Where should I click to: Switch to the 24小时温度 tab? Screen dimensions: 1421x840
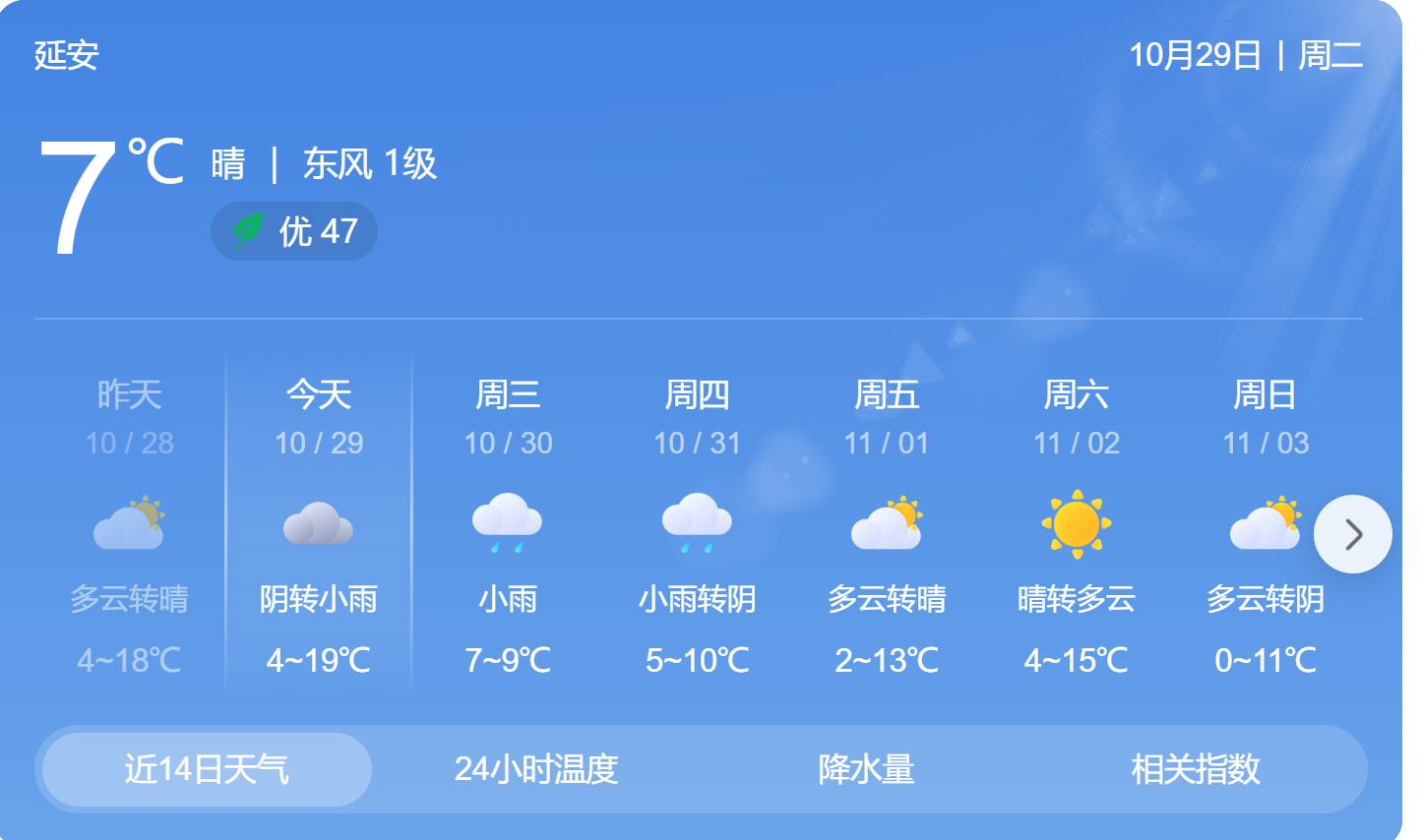pyautogui.click(x=536, y=769)
